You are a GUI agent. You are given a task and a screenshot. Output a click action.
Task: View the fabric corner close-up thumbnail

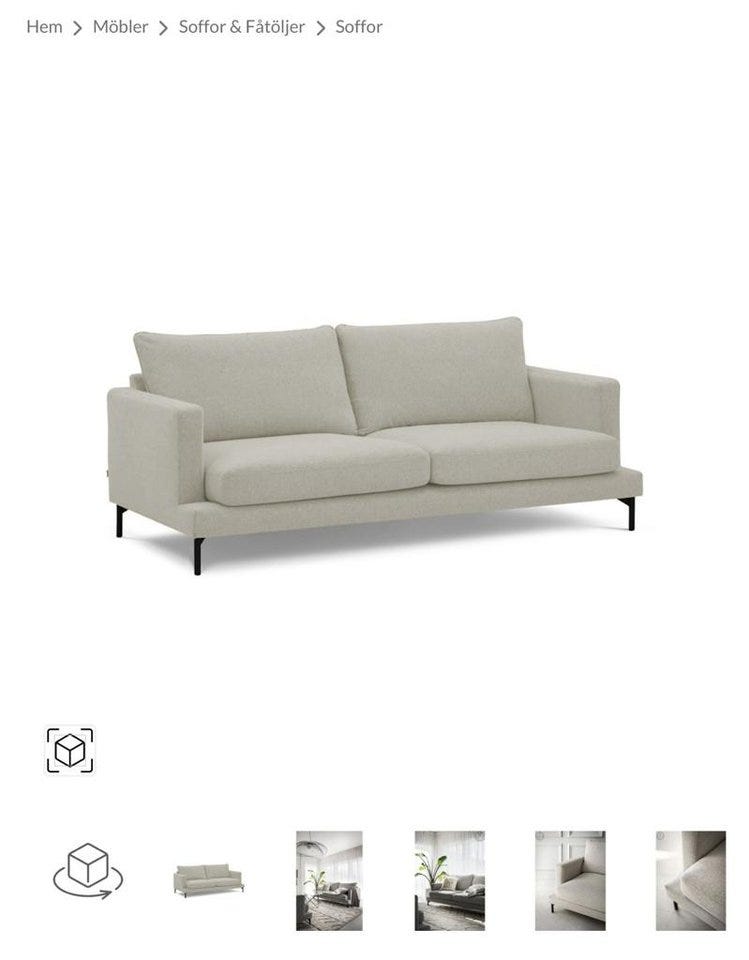[690, 880]
